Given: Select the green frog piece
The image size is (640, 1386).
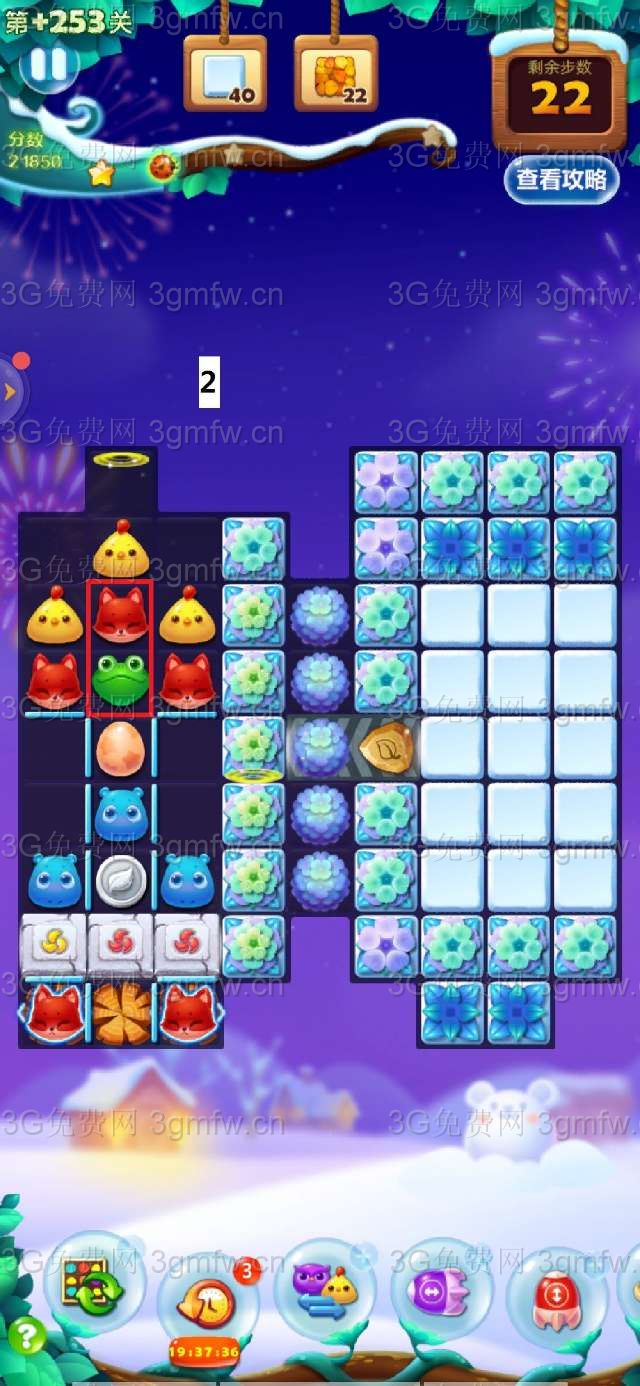Looking at the screenshot, I should point(121,680).
